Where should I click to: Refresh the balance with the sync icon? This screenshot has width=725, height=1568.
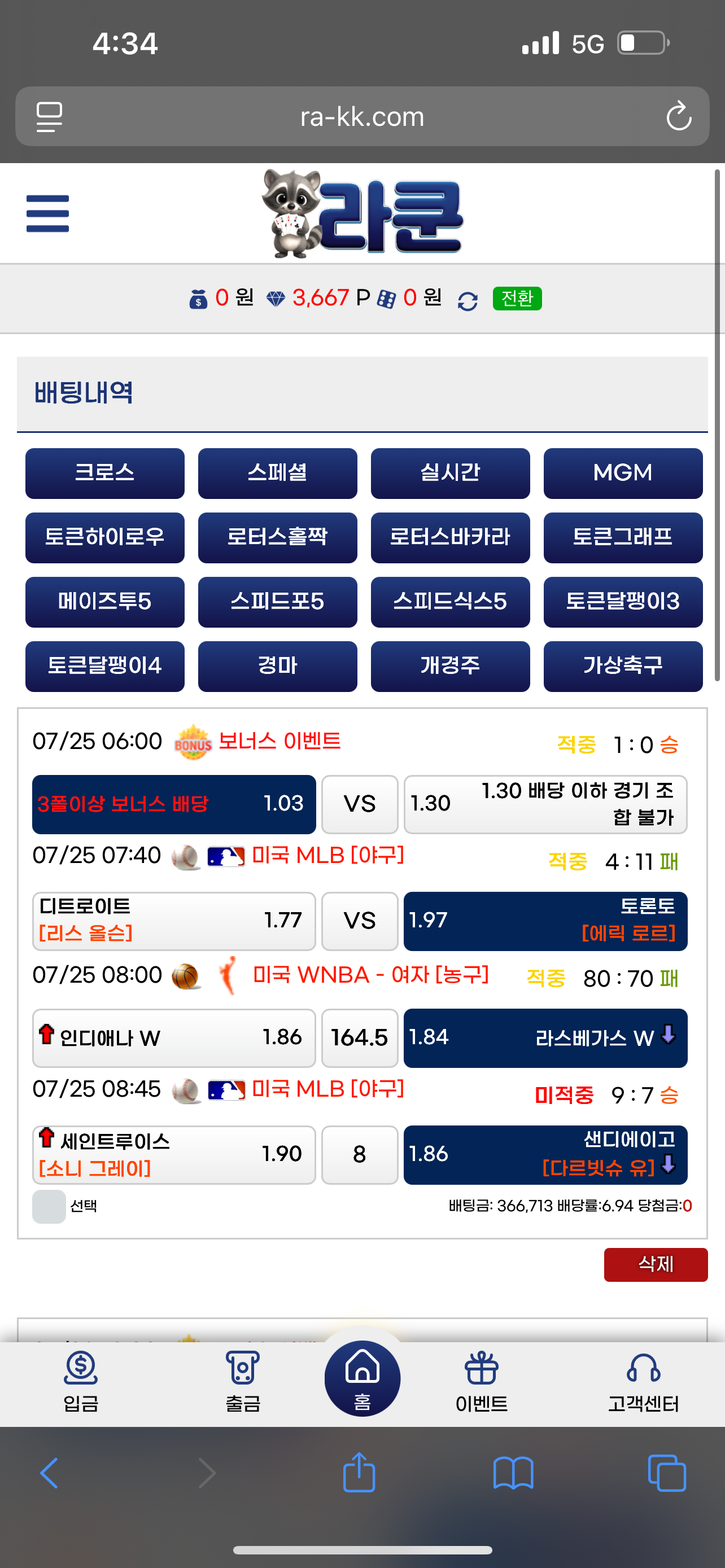(467, 301)
